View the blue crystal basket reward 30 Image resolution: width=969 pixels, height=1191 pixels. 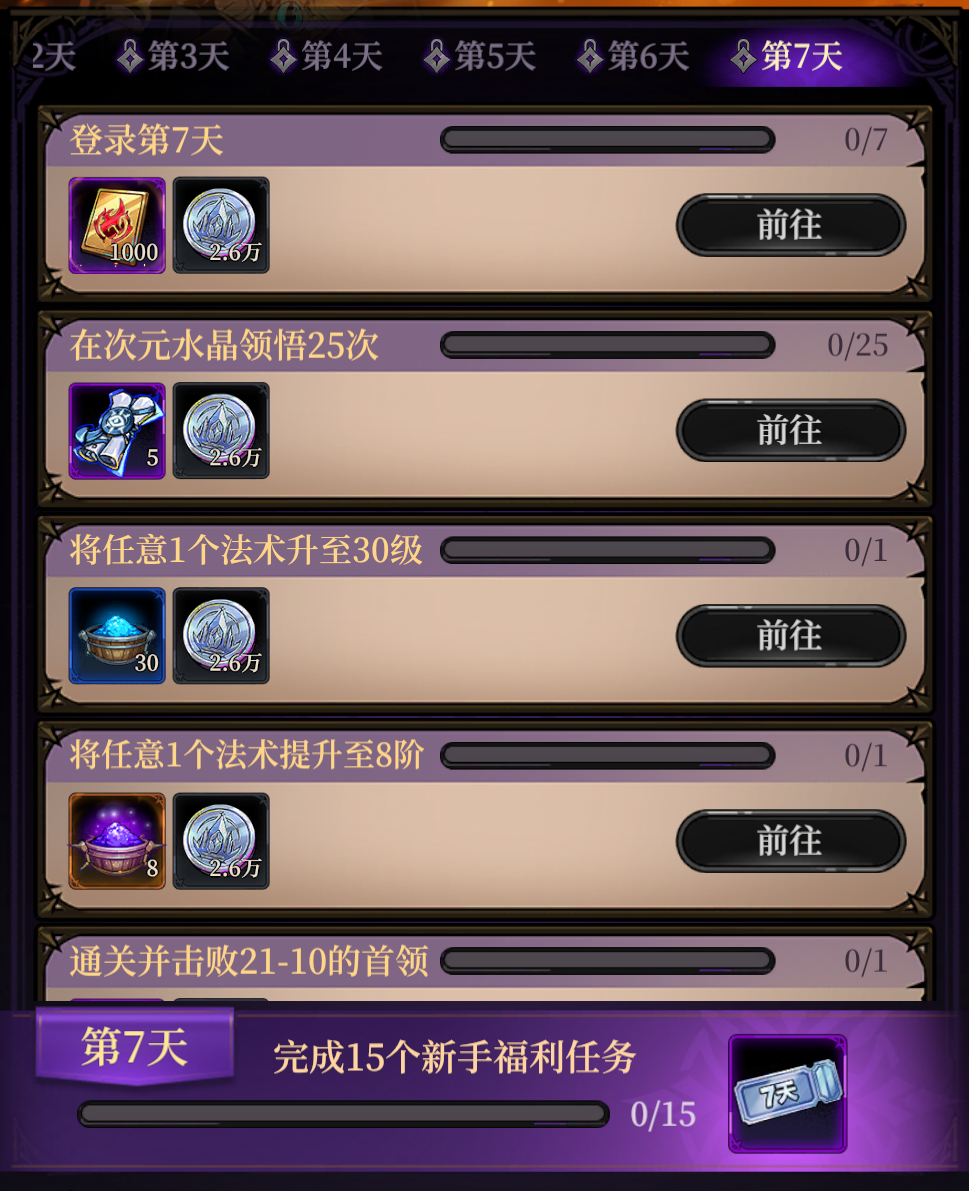pos(117,636)
